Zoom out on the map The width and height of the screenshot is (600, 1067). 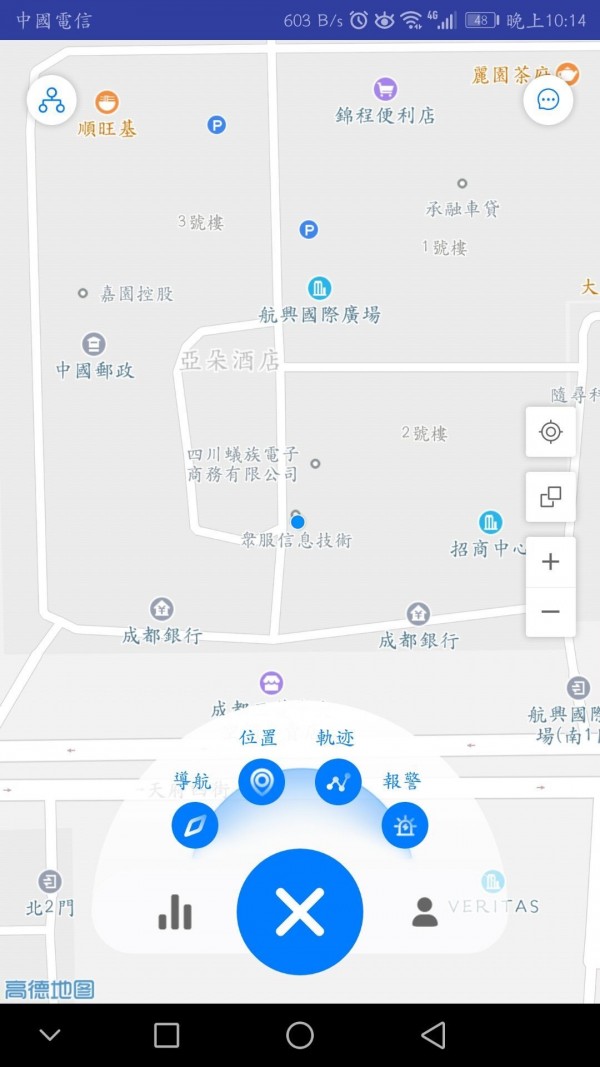pos(550,612)
